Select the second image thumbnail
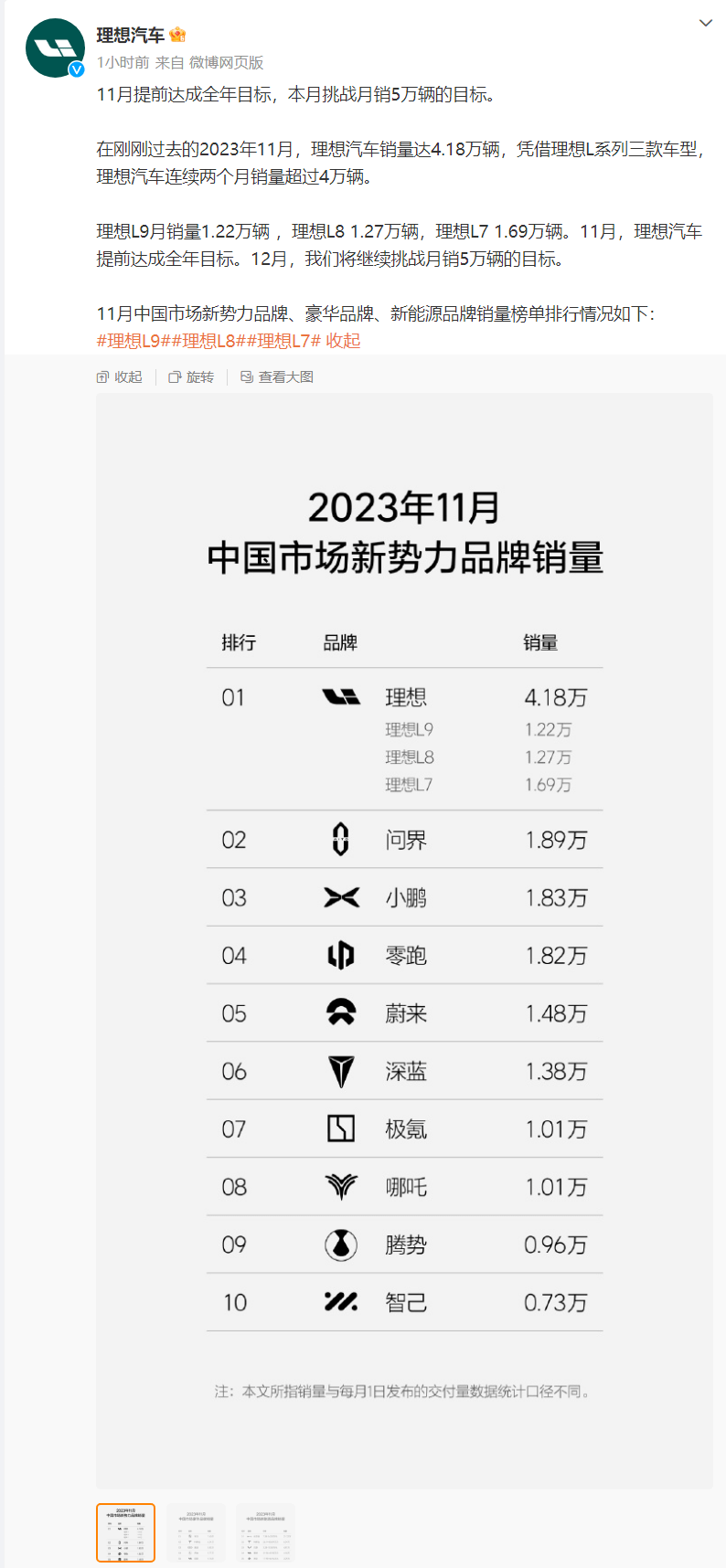Viewport: 726px width, 1568px height. 196,1532
